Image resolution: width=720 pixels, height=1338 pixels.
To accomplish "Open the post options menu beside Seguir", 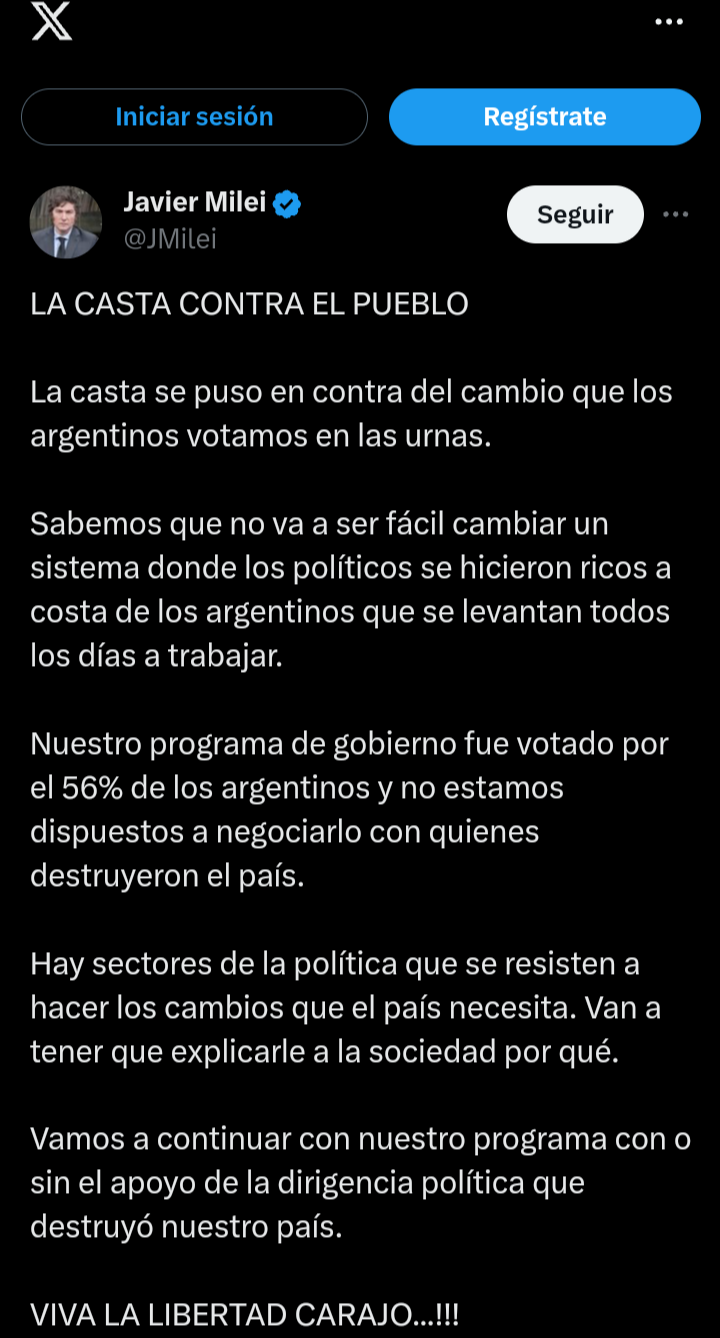I will (x=676, y=214).
